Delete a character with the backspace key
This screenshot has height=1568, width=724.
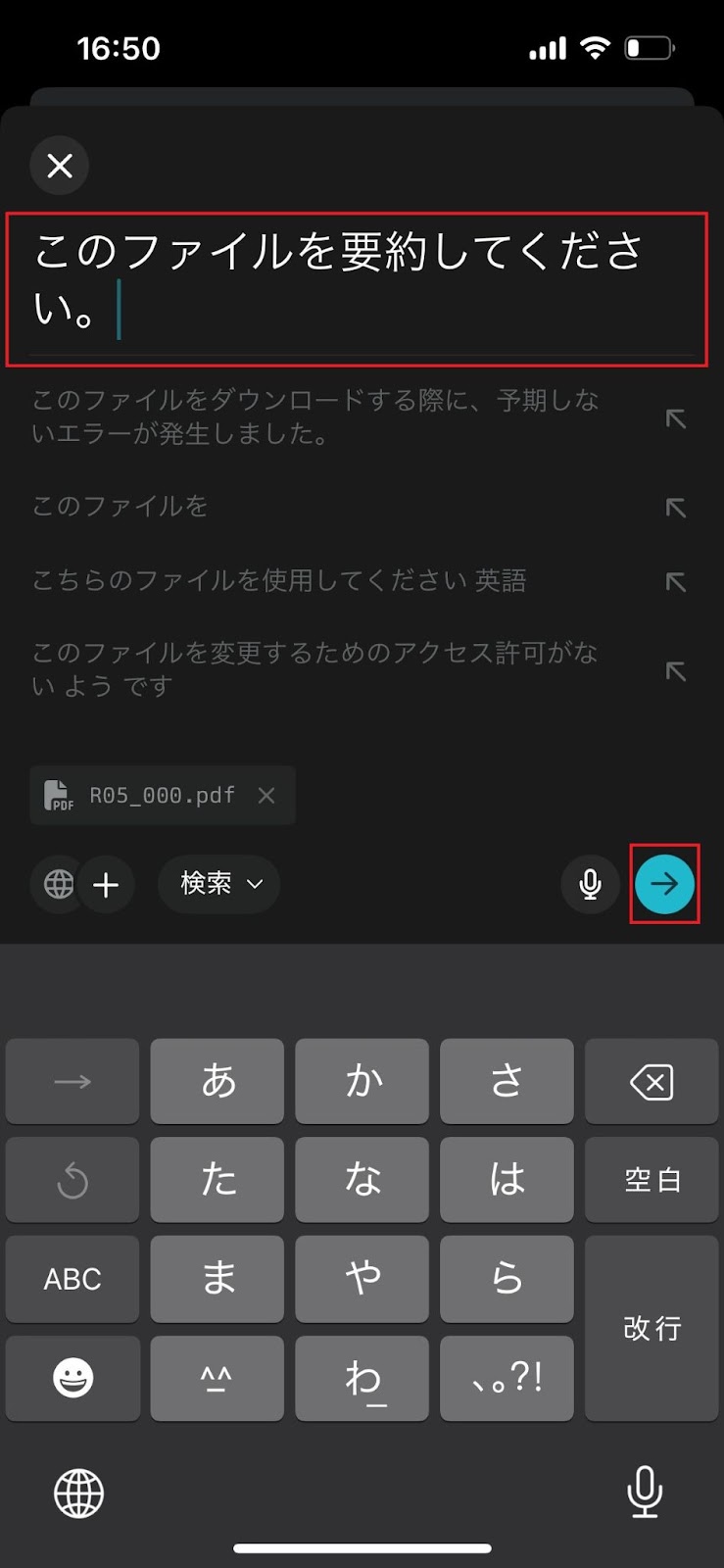pos(652,1082)
